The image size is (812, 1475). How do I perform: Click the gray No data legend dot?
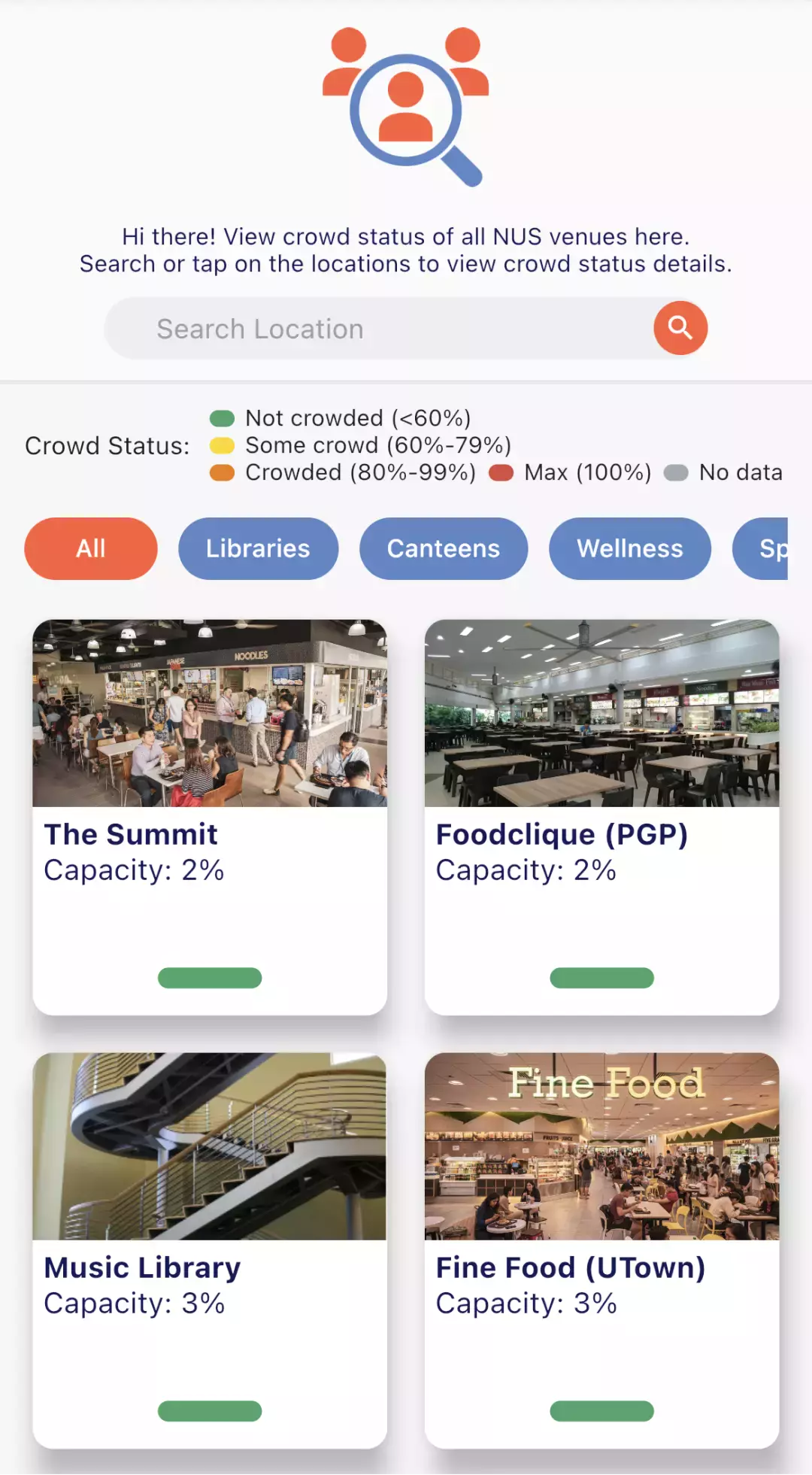[675, 472]
